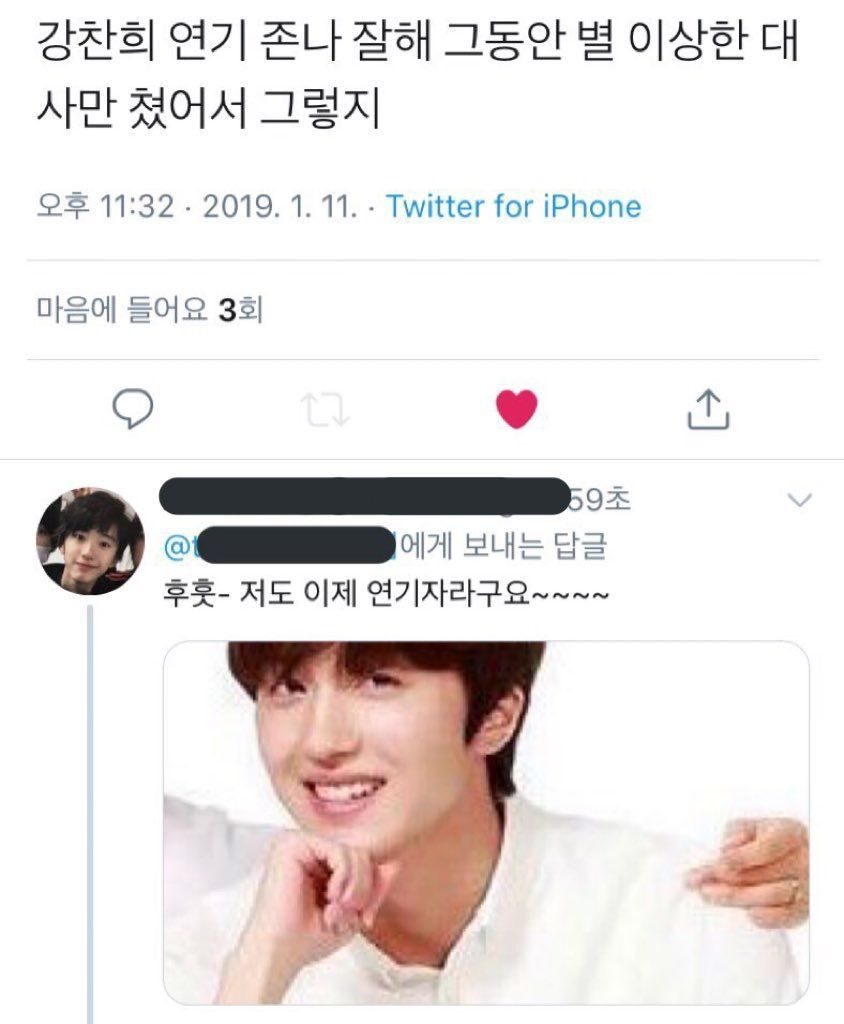Open the image attached to the reply
Viewport: 844px width, 1024px height.
486,822
